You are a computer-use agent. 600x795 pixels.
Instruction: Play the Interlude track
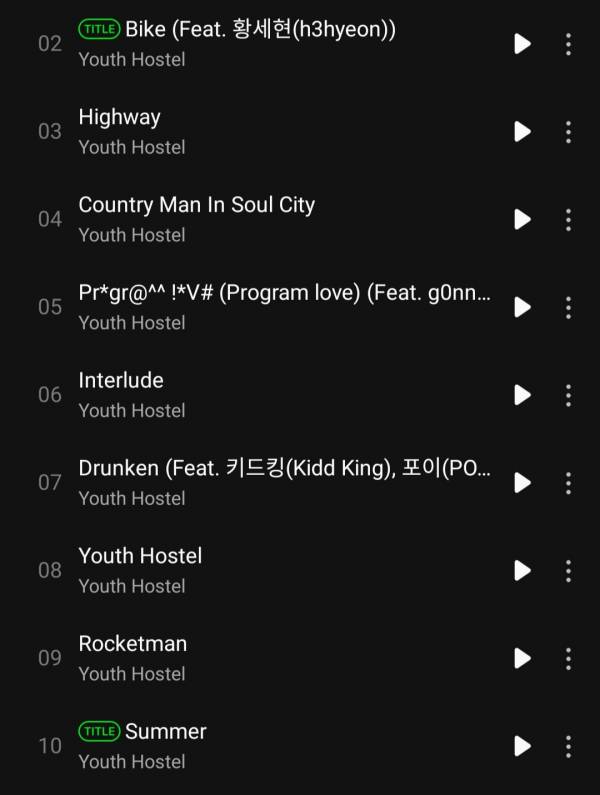pyautogui.click(x=522, y=395)
